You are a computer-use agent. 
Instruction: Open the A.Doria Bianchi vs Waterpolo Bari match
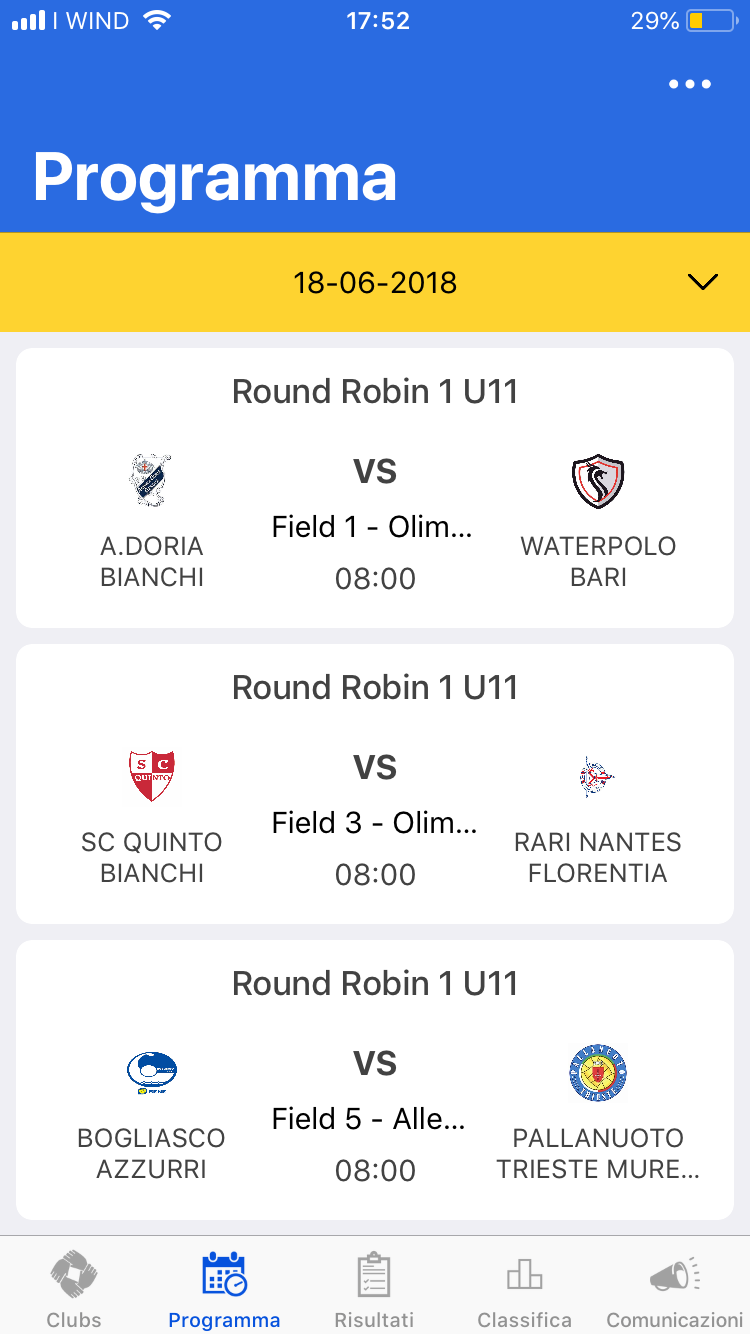(375, 488)
